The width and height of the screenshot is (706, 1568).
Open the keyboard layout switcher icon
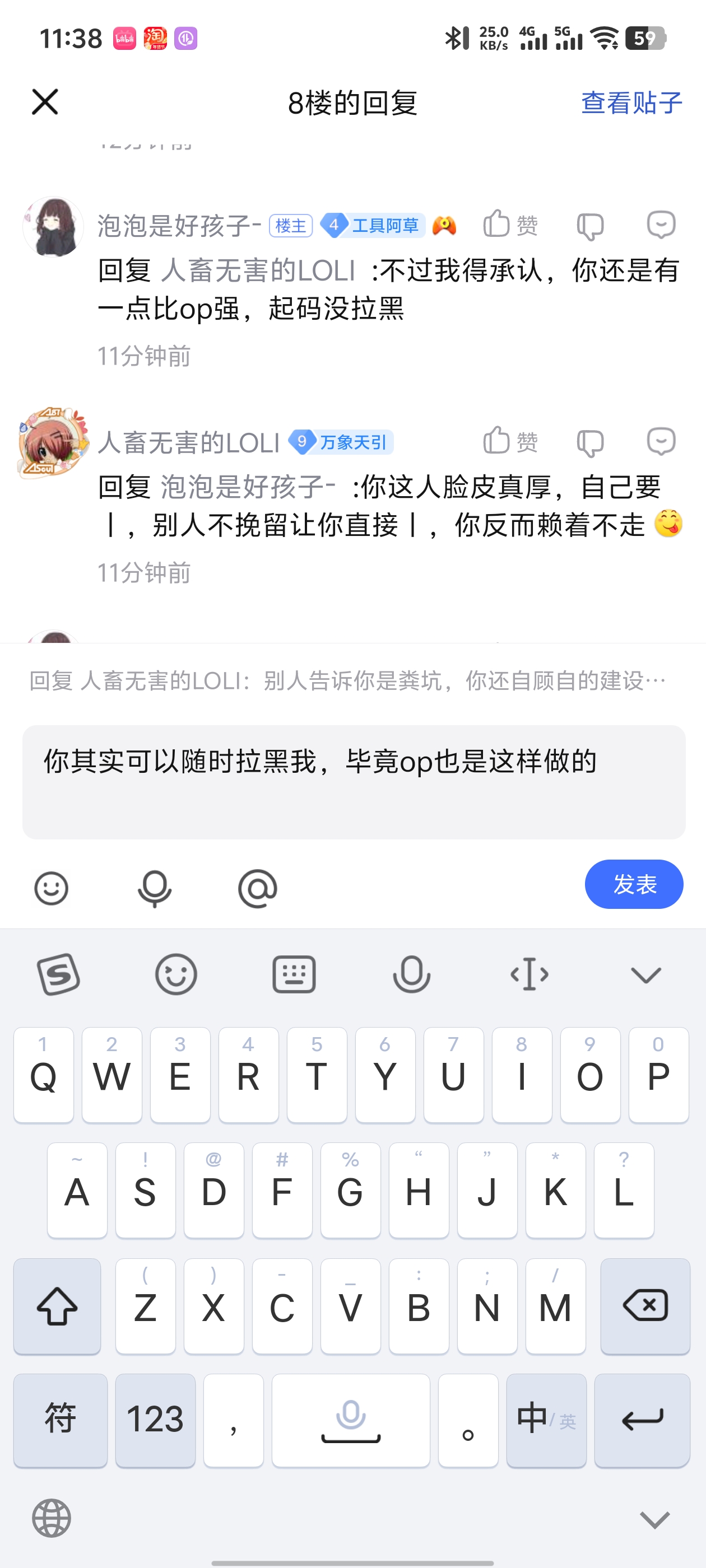pos(294,974)
